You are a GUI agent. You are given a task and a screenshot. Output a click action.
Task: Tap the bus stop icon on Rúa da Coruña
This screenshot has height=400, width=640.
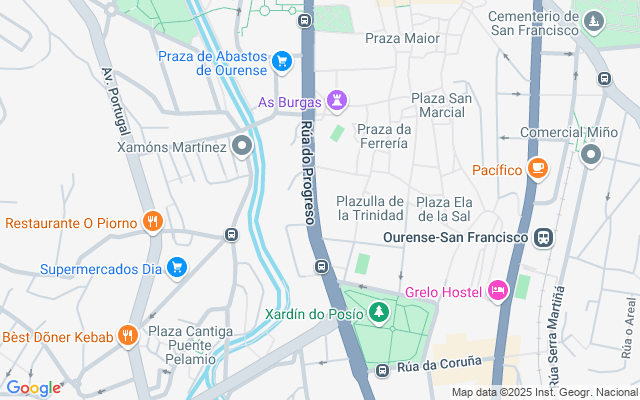pyautogui.click(x=382, y=371)
